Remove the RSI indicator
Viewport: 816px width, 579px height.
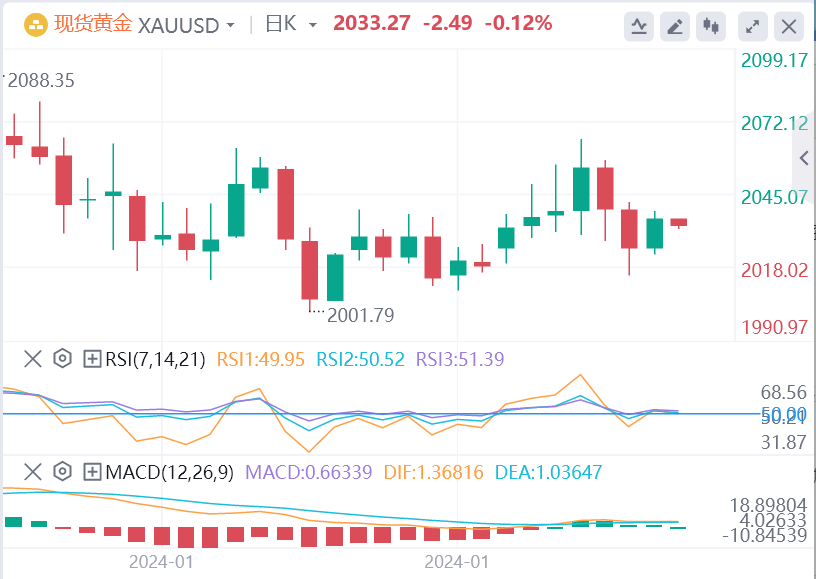(x=32, y=358)
